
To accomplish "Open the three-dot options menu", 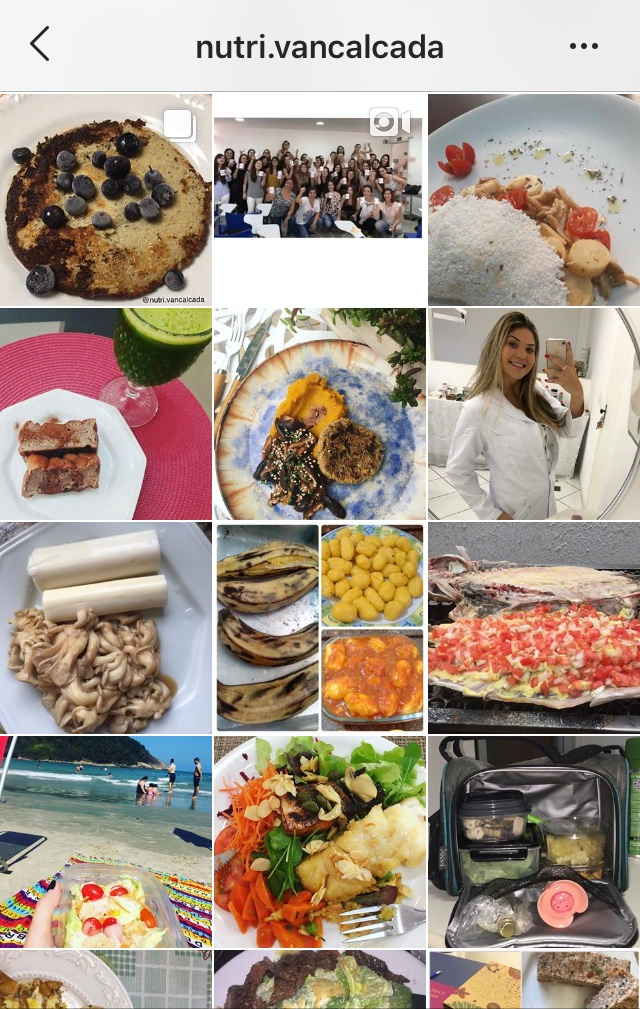I will [x=583, y=46].
